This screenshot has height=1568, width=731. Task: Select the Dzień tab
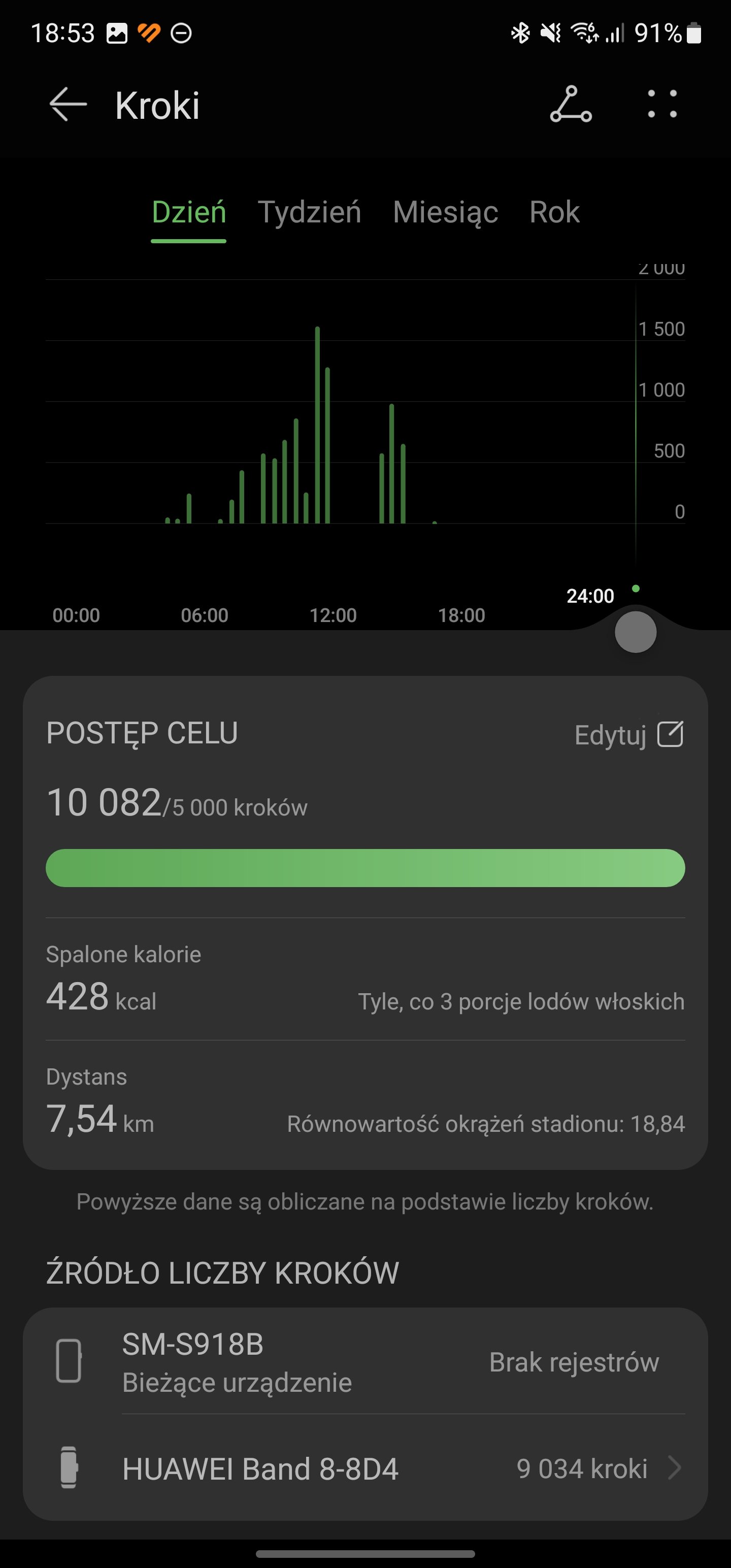click(x=189, y=212)
